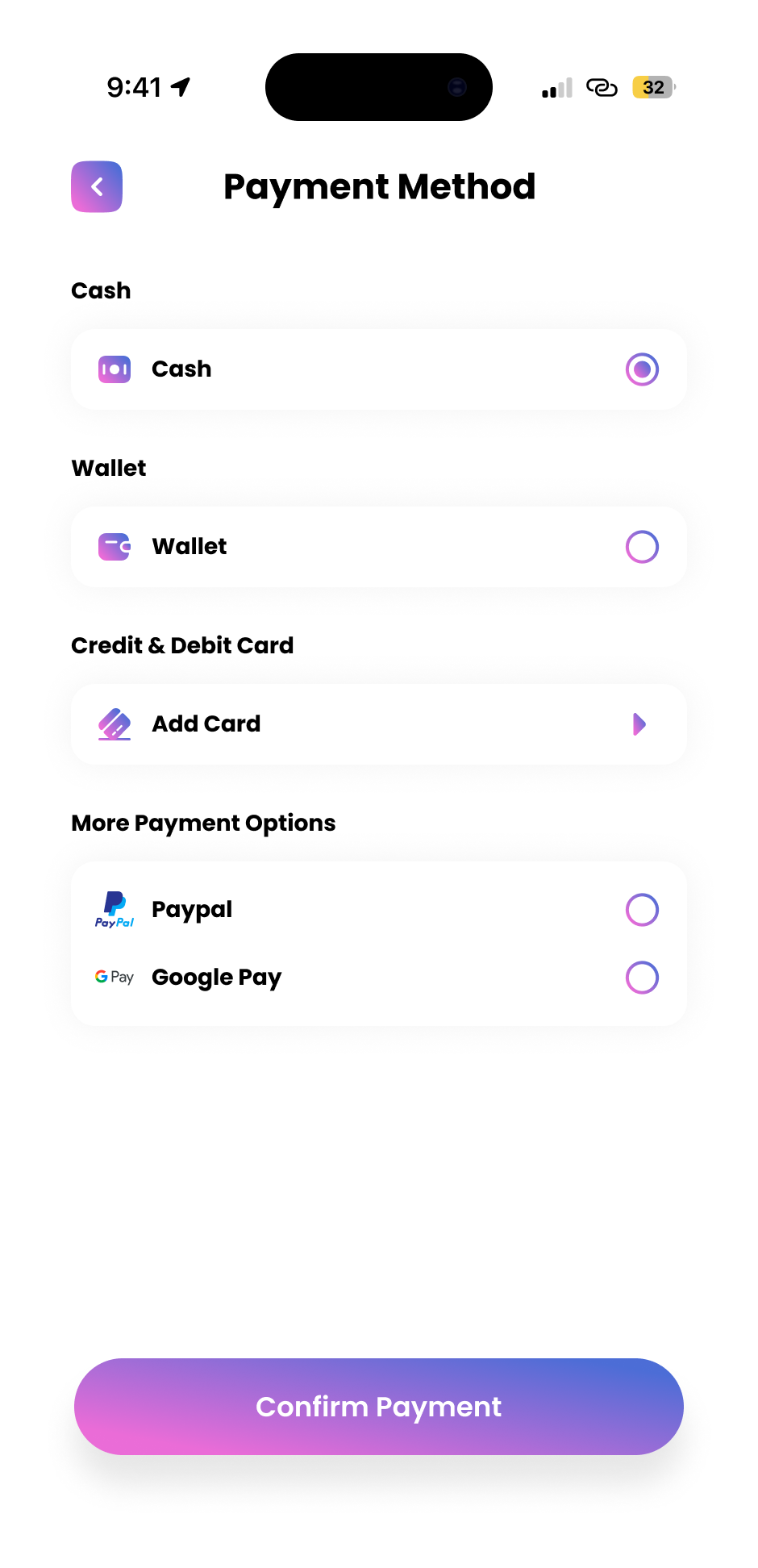
Task: Open the Add Card row
Action: coord(378,724)
